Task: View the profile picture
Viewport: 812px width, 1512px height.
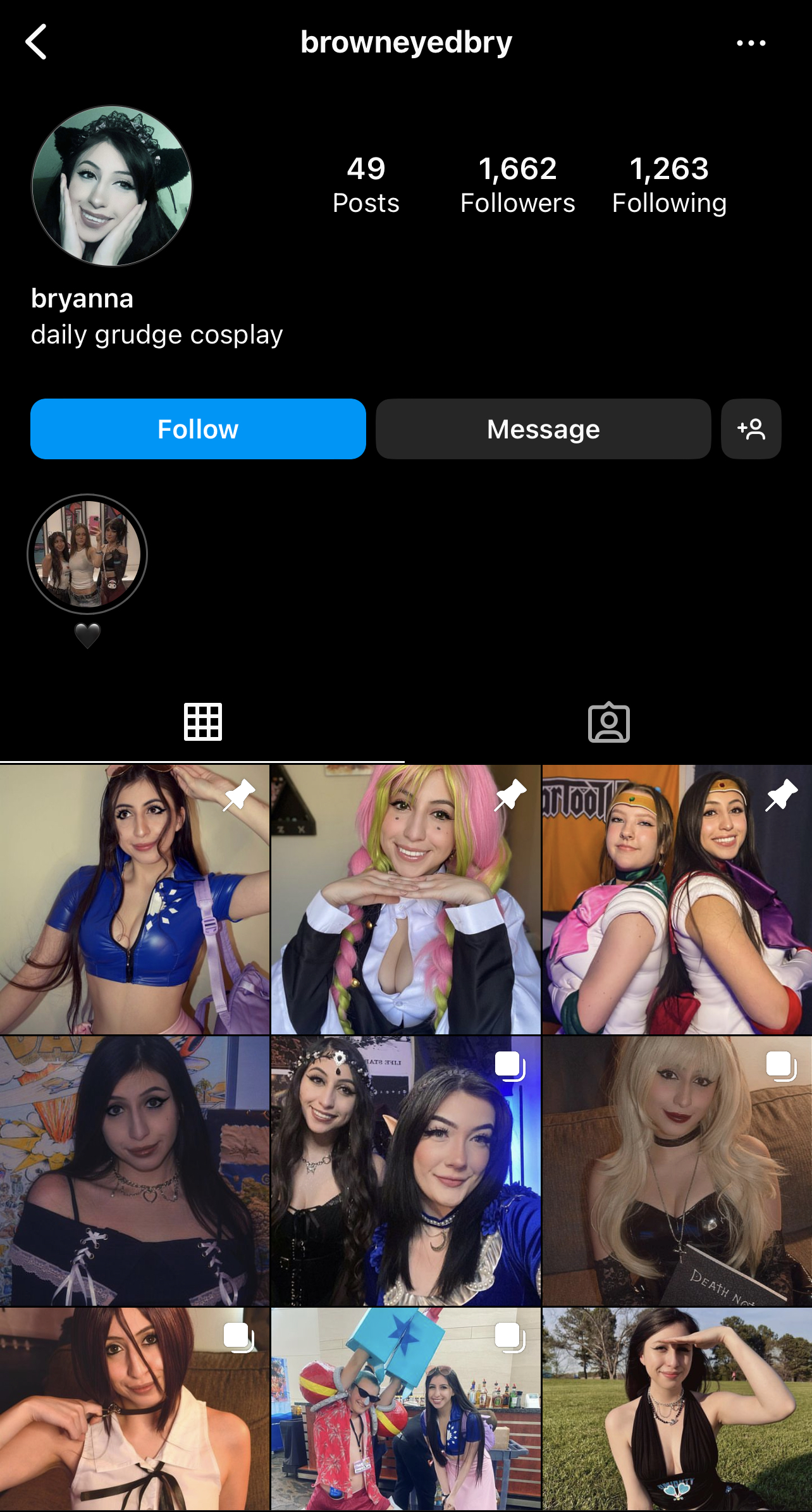Action: (x=112, y=186)
